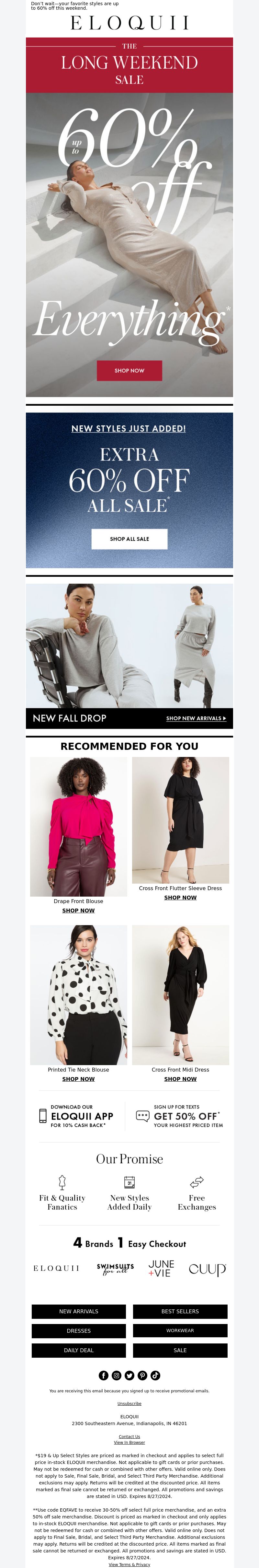Shop the Cross Front Midi Dress
Screen dimensions: 259x1568
180,1079
